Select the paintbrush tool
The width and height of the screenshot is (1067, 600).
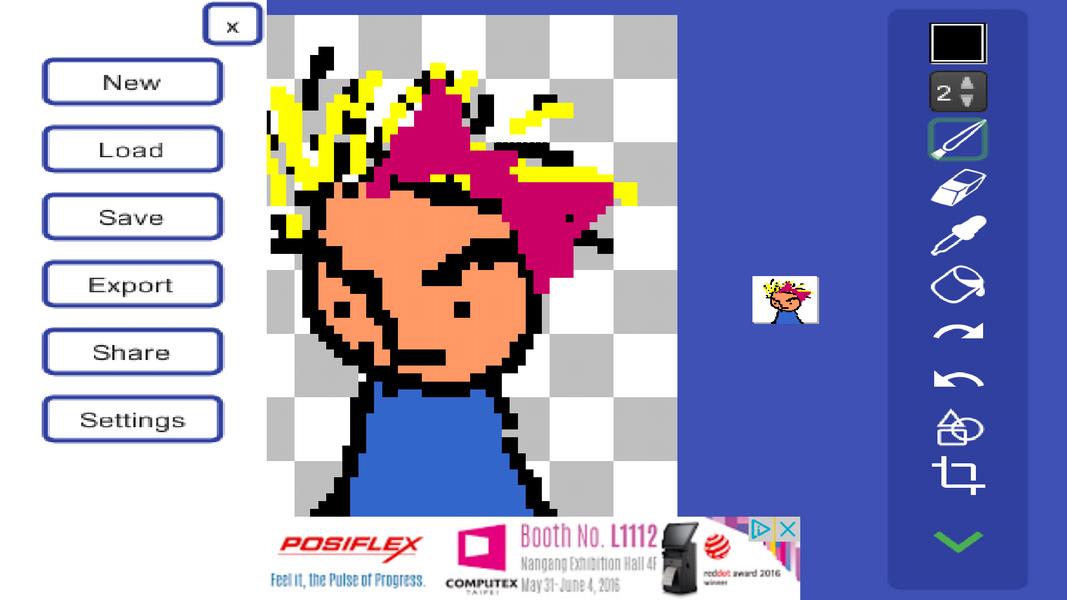[x=958, y=140]
